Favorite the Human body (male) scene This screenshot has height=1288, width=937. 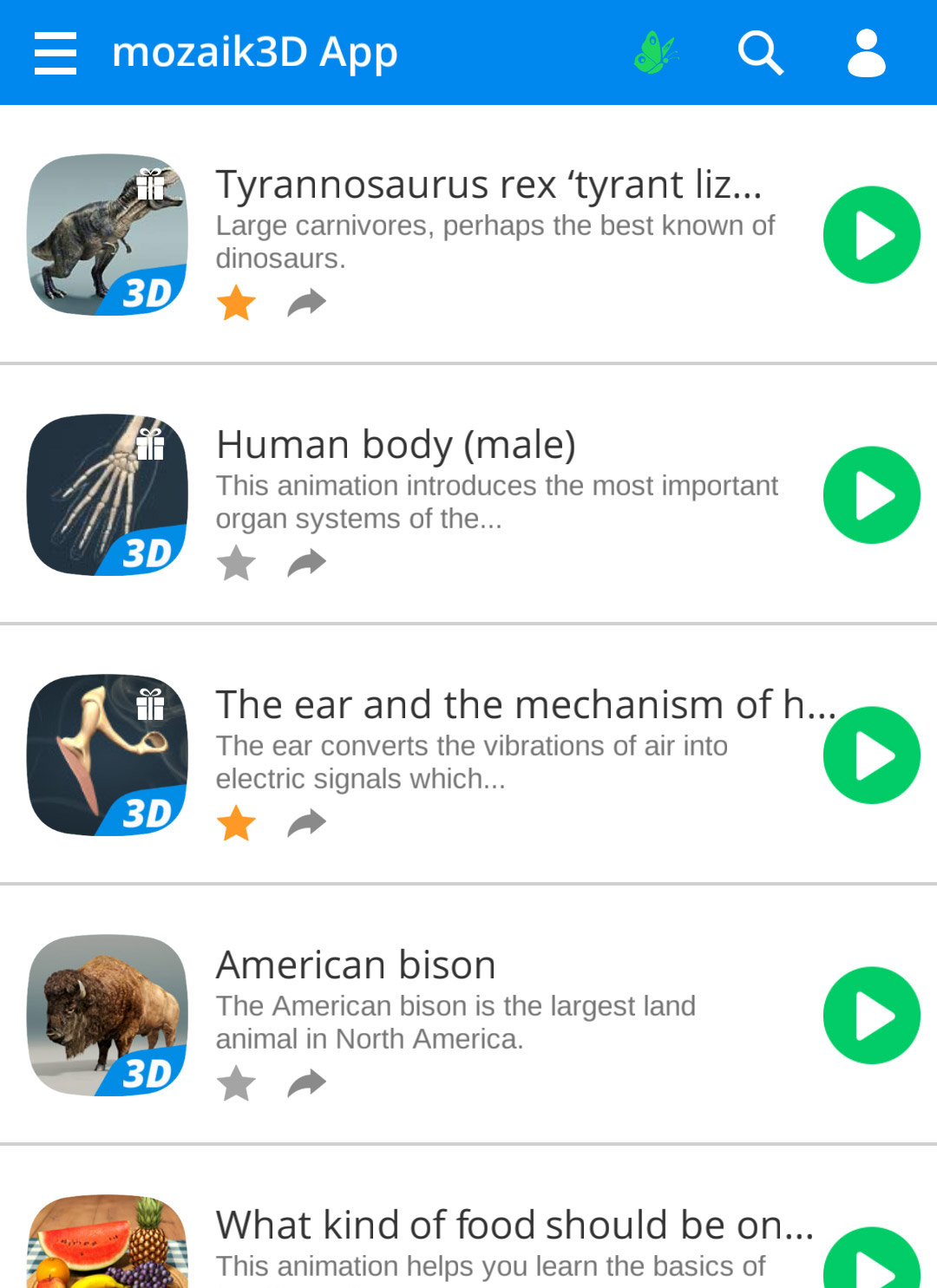click(x=236, y=563)
